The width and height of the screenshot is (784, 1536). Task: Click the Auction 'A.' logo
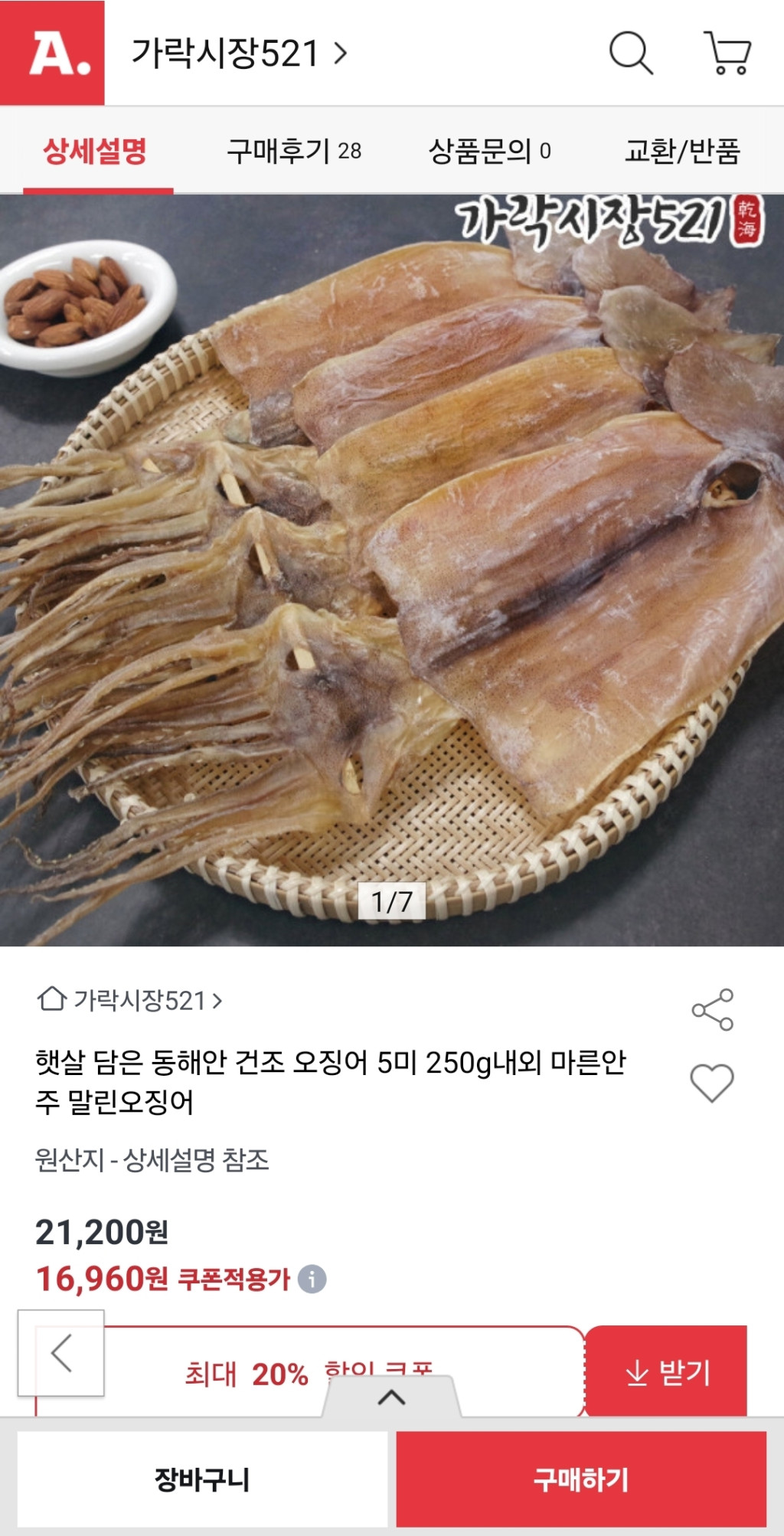pyautogui.click(x=51, y=54)
